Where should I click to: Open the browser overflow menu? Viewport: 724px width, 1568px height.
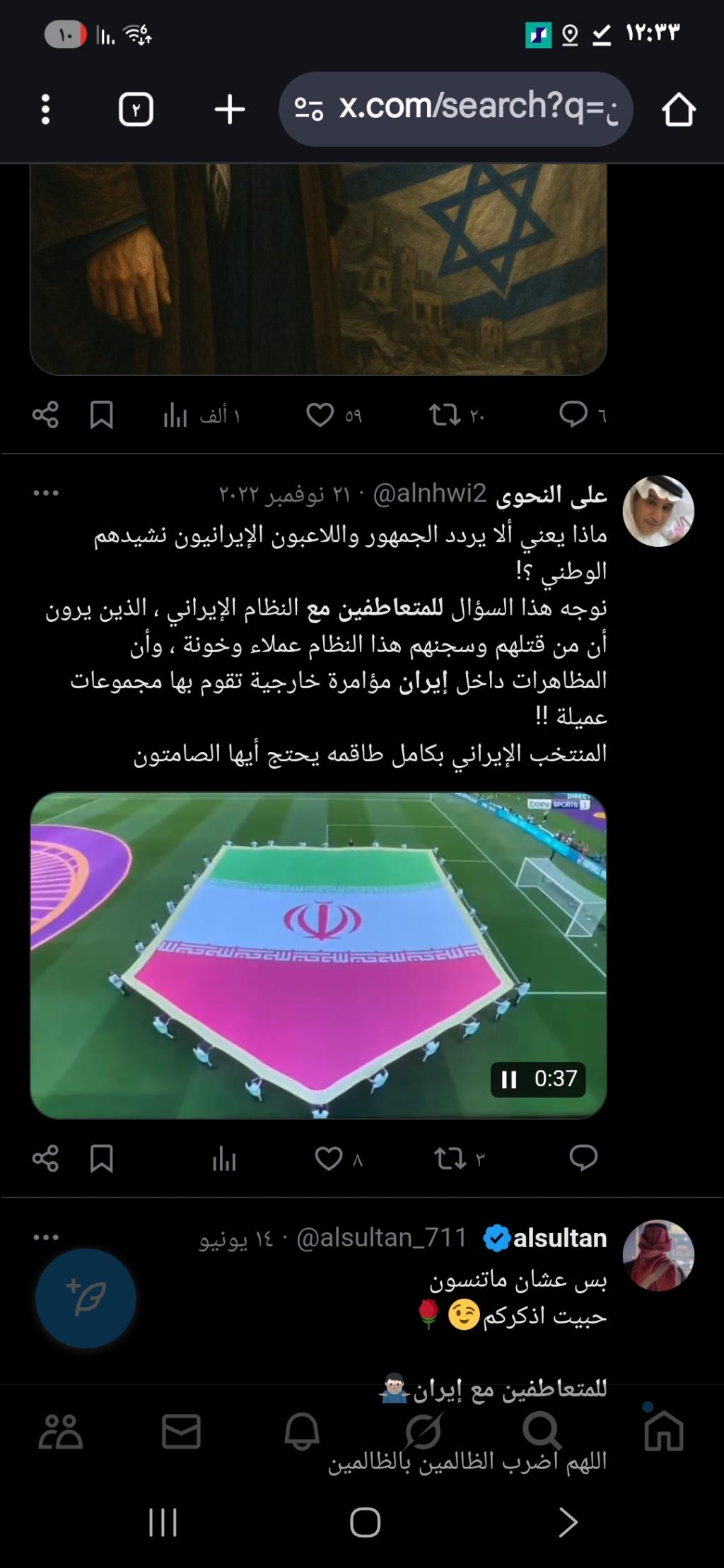(46, 110)
